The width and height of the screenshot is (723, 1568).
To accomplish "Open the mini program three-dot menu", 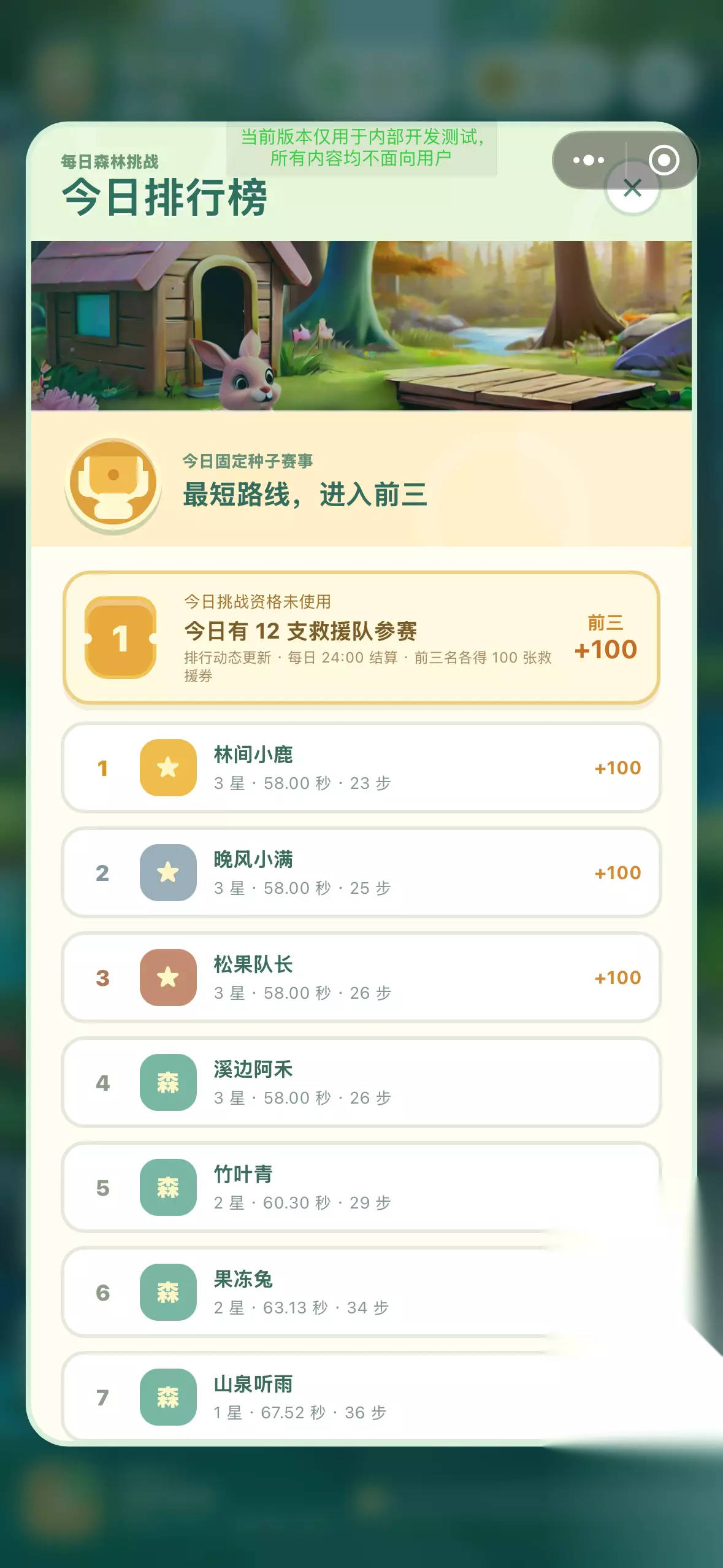I will coord(589,160).
